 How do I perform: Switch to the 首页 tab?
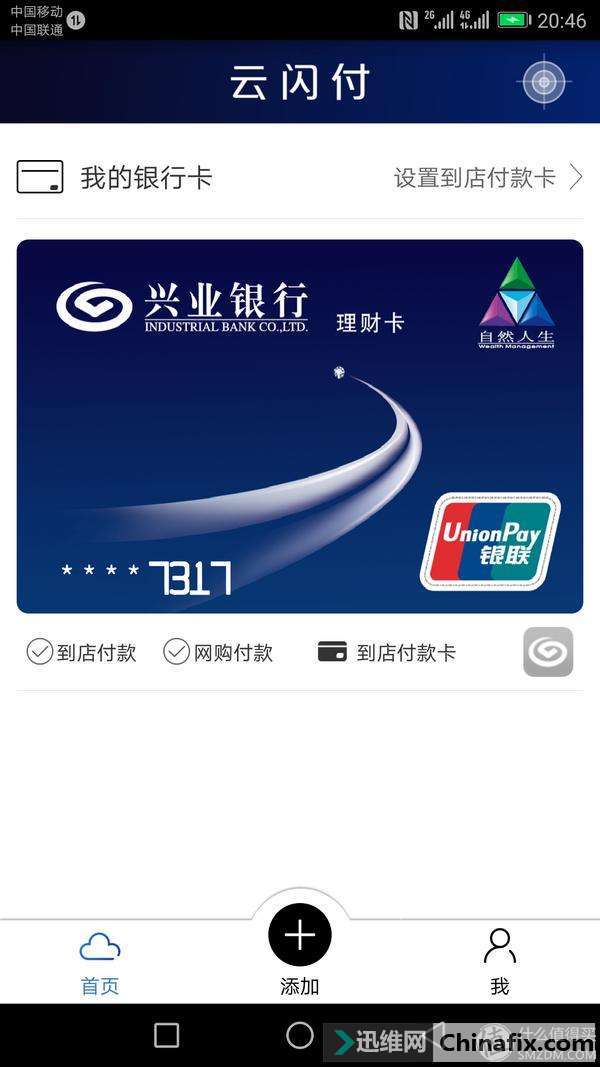pos(100,963)
